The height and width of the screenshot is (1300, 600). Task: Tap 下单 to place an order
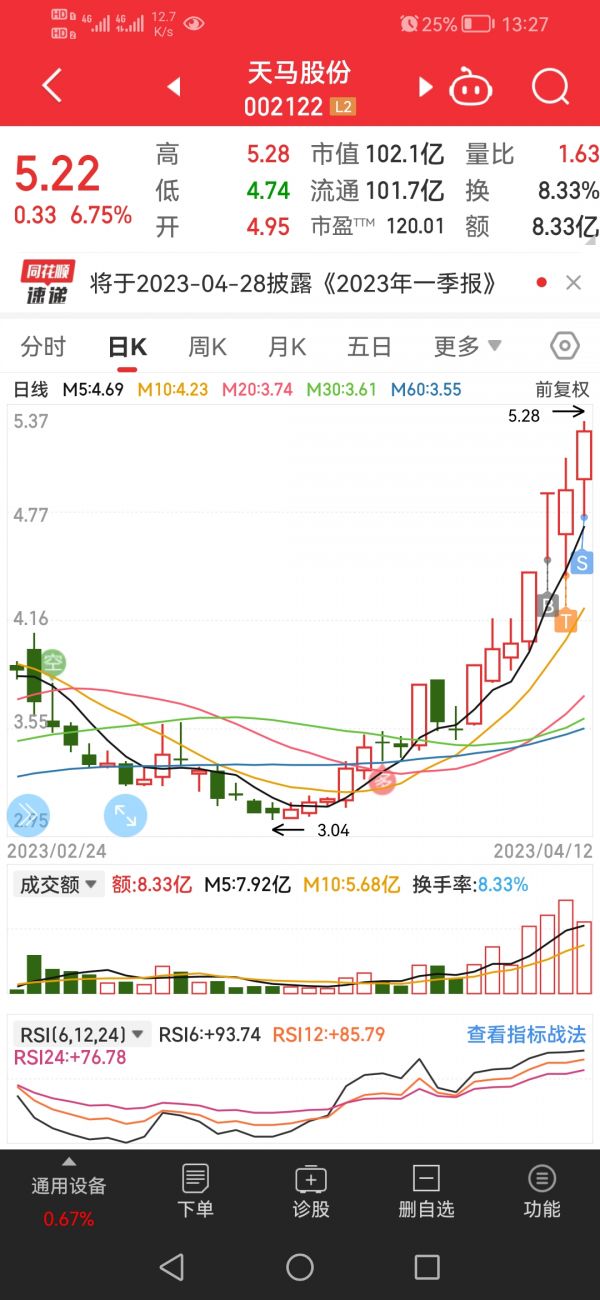click(x=195, y=1190)
